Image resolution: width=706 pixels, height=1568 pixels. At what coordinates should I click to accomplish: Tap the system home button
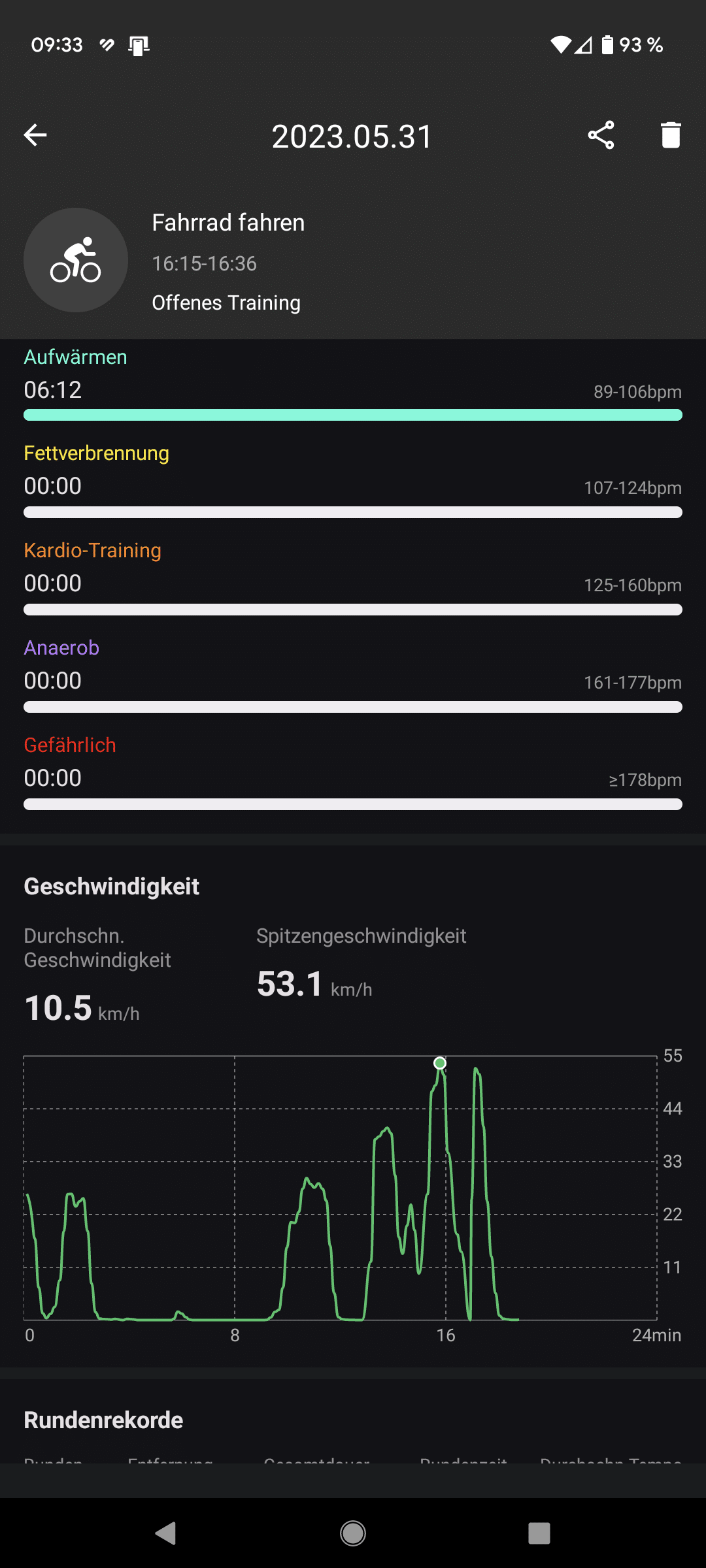point(353,1533)
